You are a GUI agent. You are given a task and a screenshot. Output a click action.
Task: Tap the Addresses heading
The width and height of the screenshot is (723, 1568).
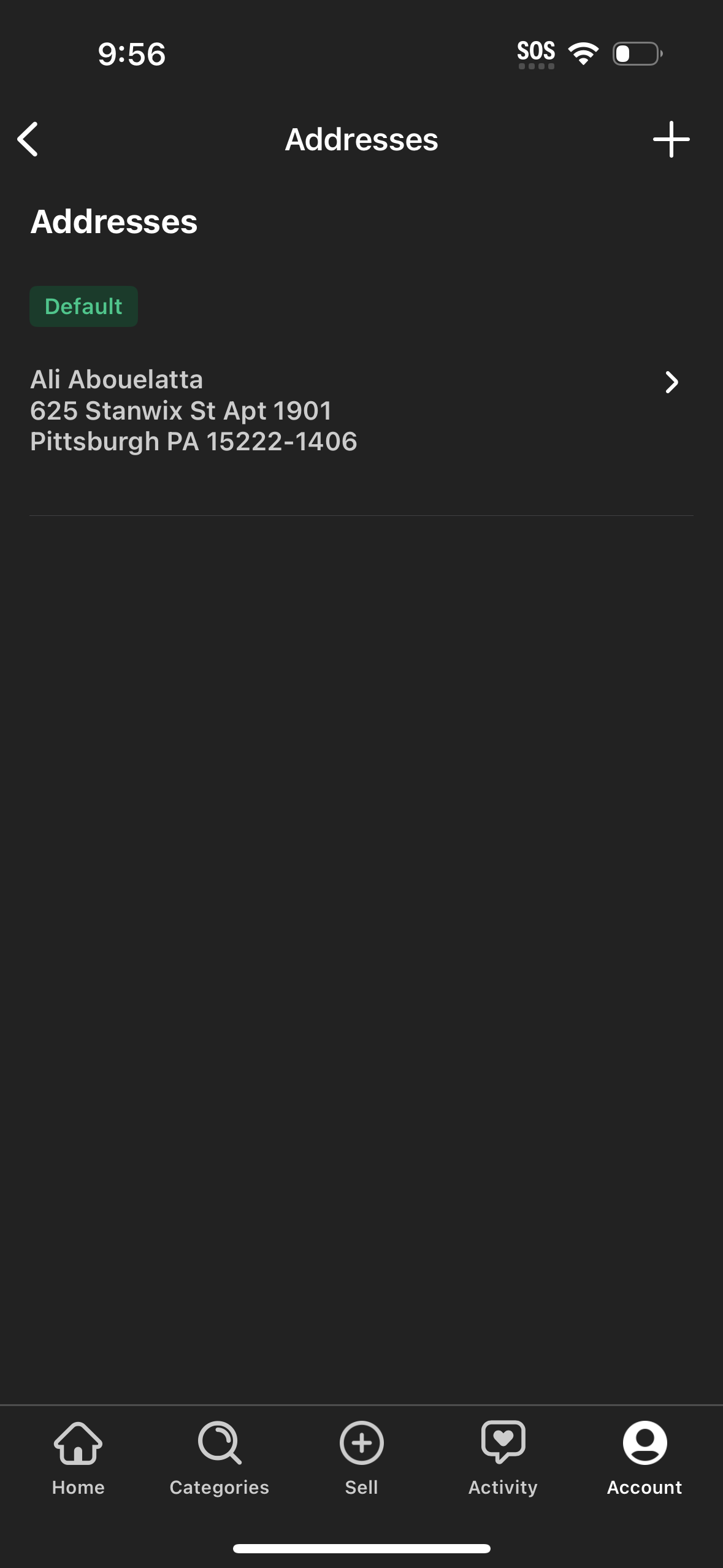click(x=114, y=221)
